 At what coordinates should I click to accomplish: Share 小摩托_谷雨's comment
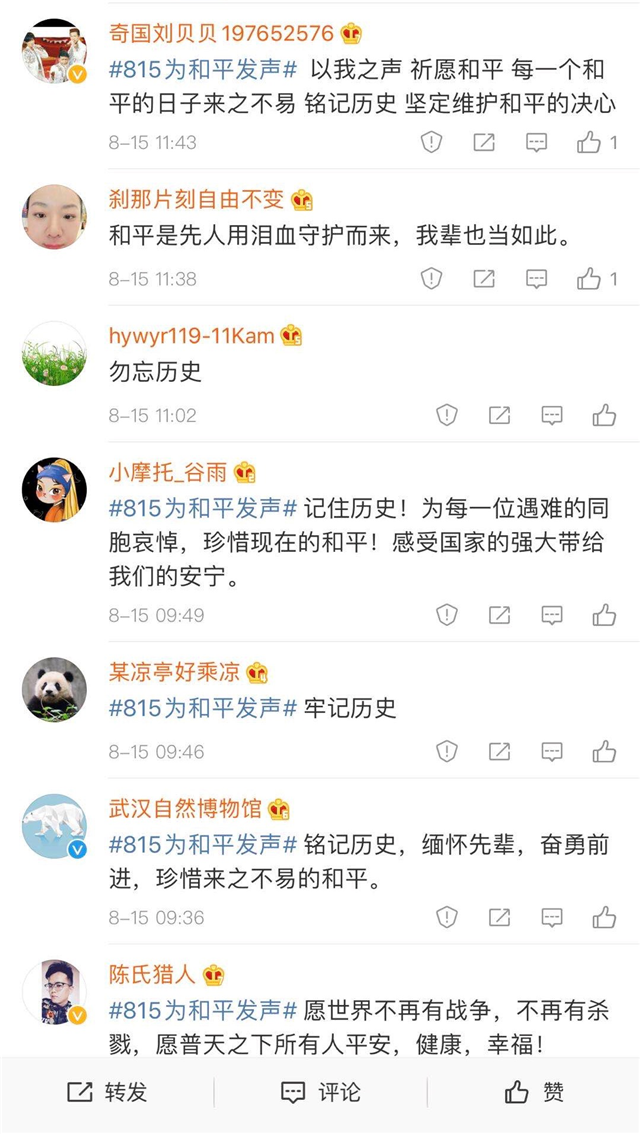(x=499, y=615)
